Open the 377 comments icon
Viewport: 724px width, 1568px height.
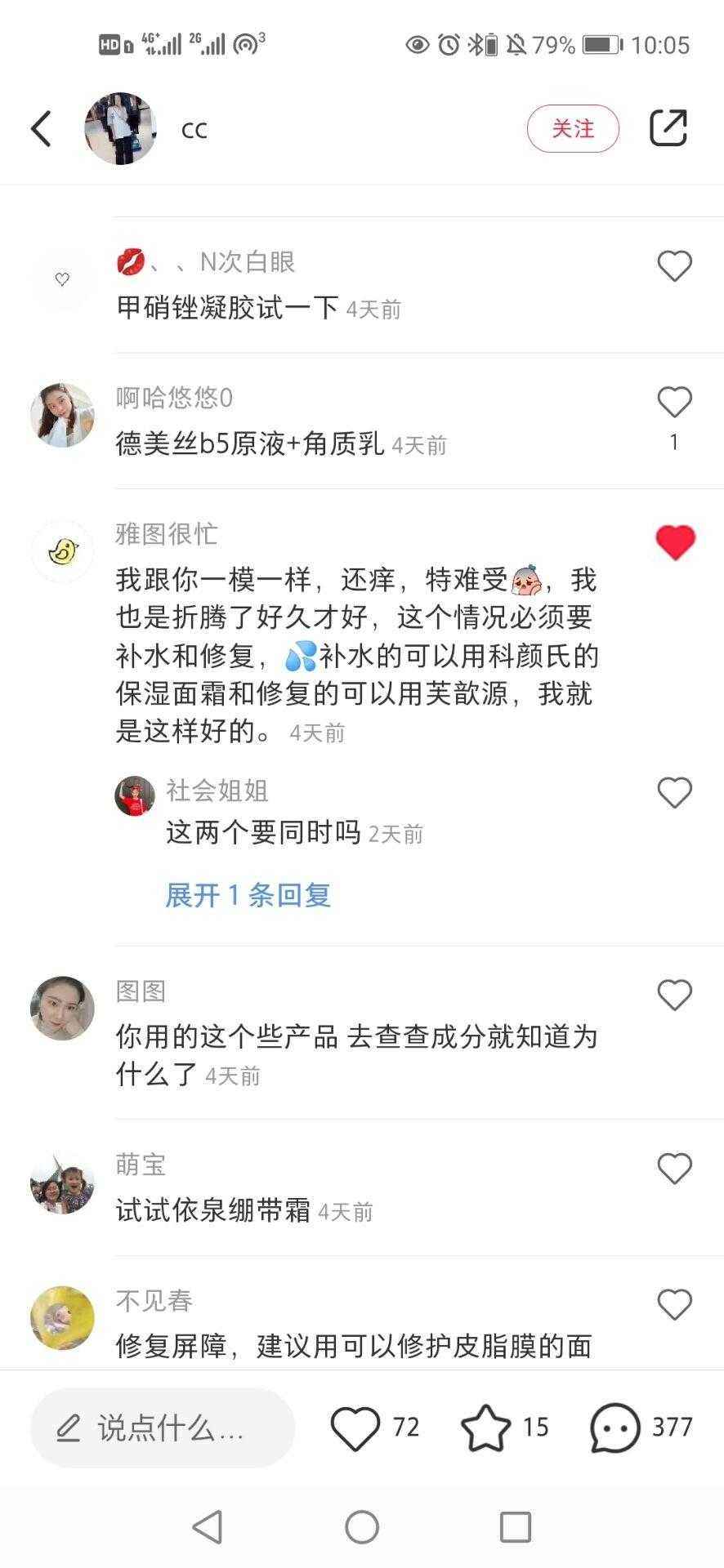[x=615, y=1428]
